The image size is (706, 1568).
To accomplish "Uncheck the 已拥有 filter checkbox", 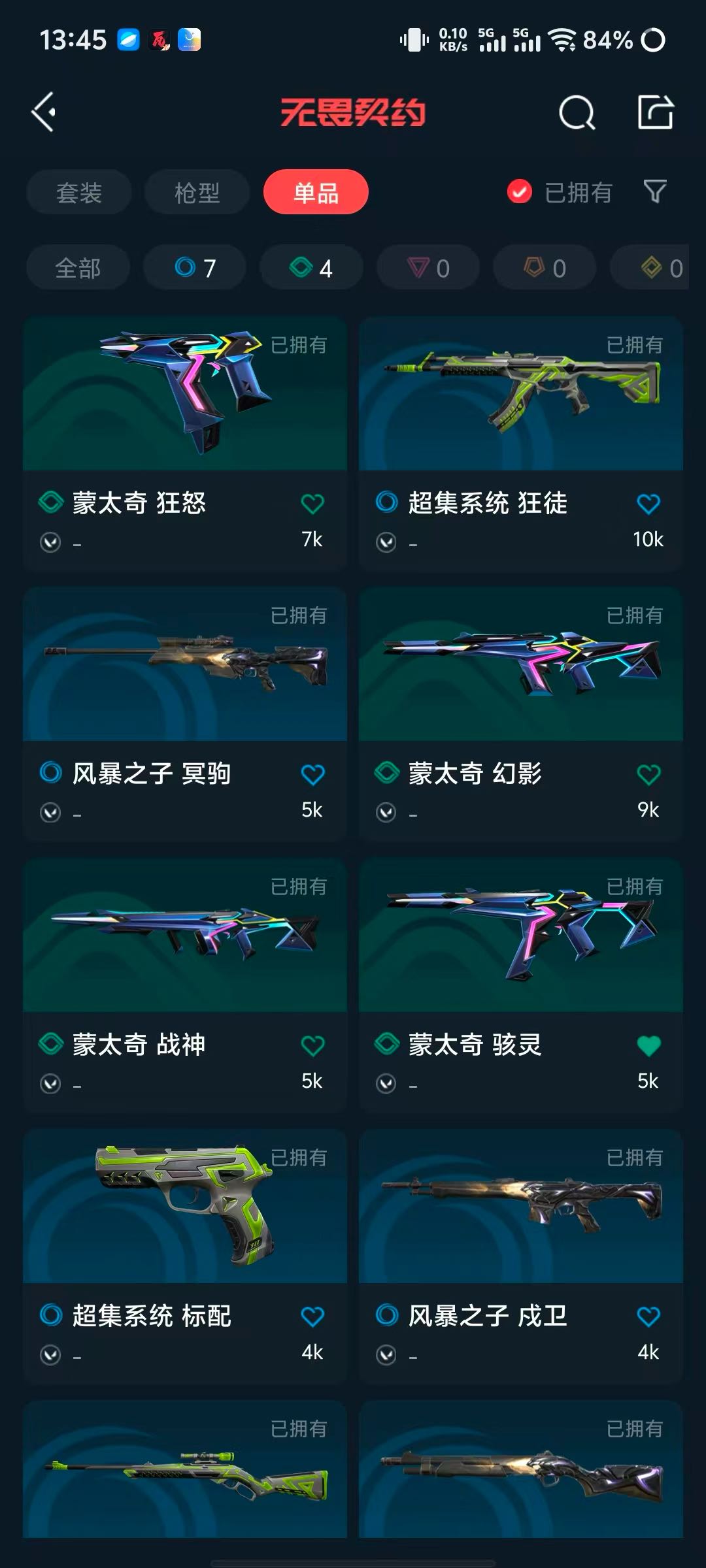I will pos(520,192).
